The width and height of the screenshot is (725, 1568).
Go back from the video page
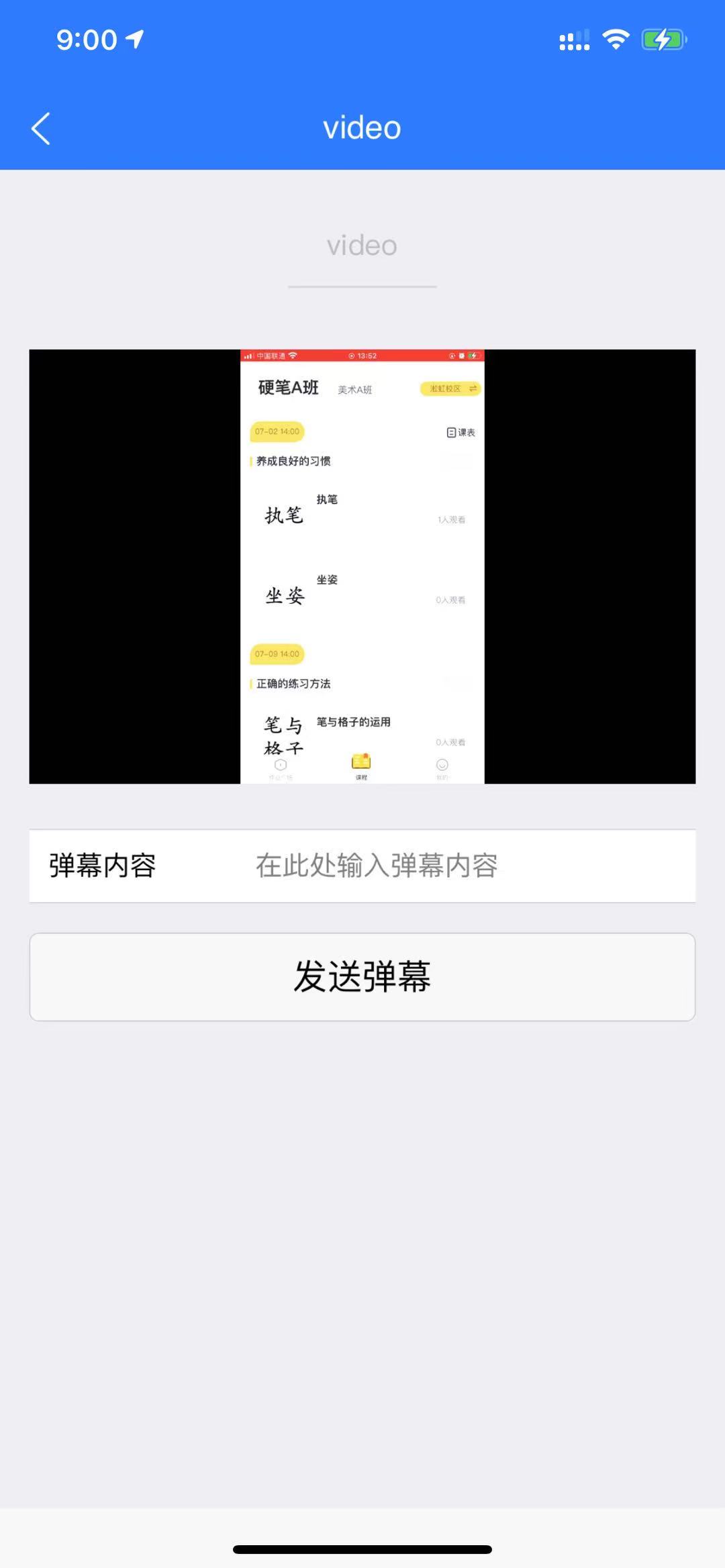pos(42,128)
